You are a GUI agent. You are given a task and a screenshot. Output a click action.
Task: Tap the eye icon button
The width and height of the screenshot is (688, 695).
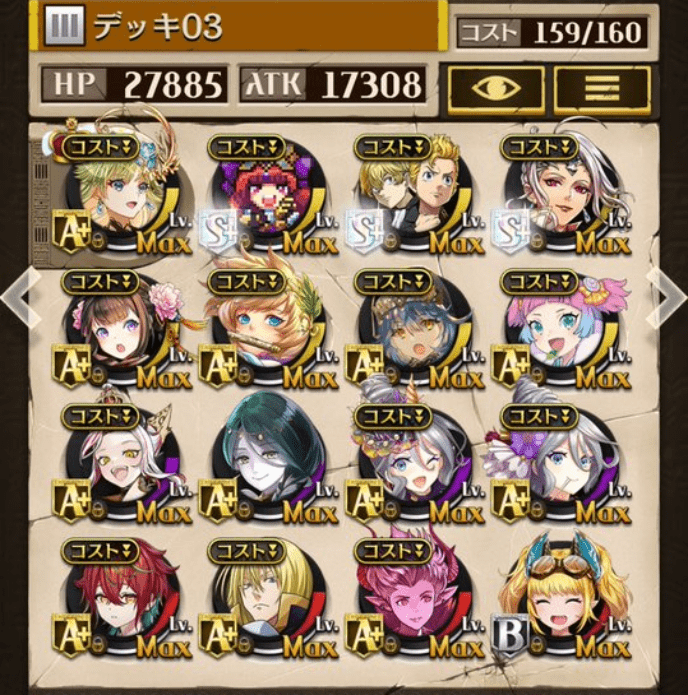496,89
